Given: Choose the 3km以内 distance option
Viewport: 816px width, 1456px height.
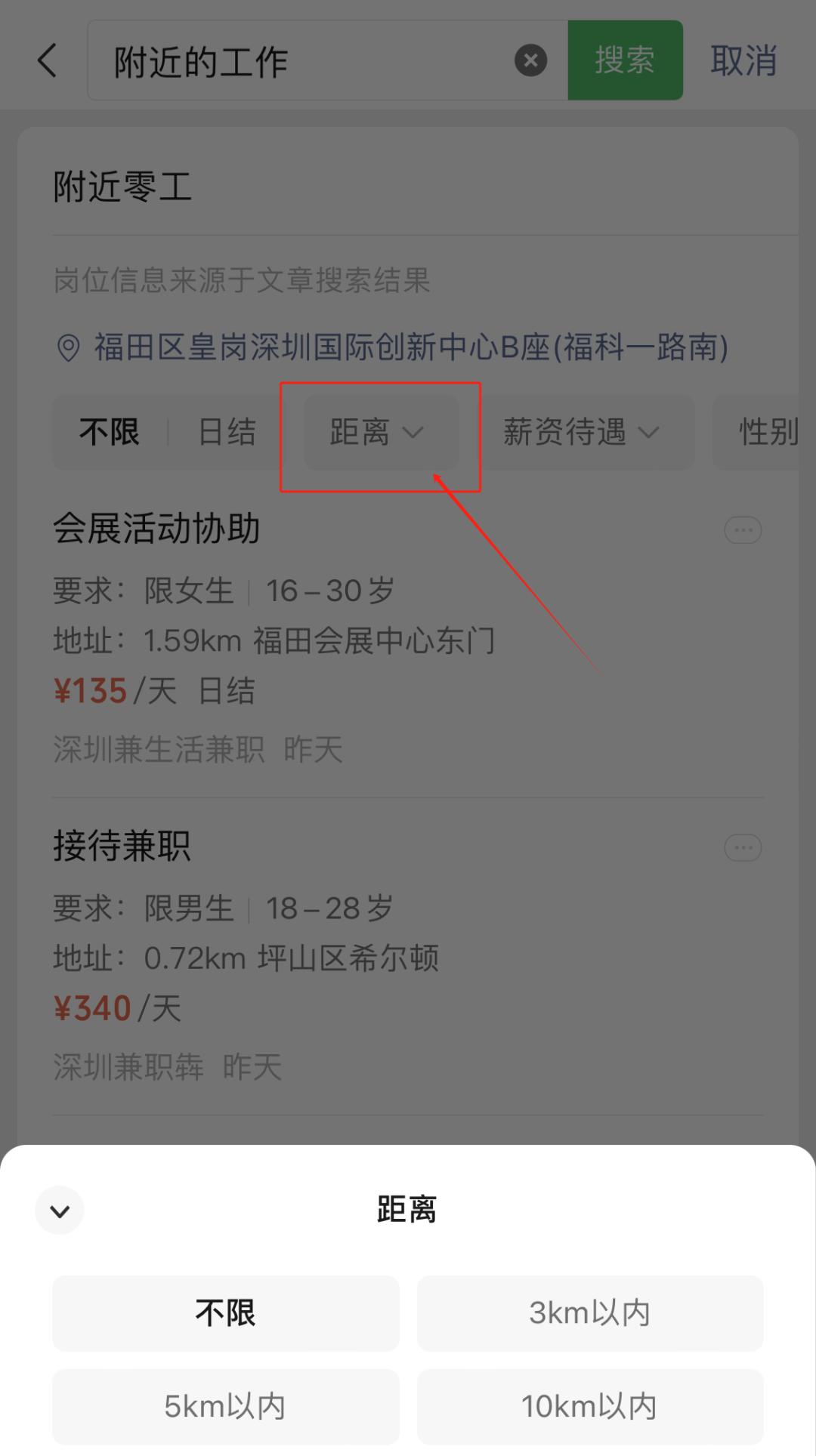Looking at the screenshot, I should (x=590, y=1313).
